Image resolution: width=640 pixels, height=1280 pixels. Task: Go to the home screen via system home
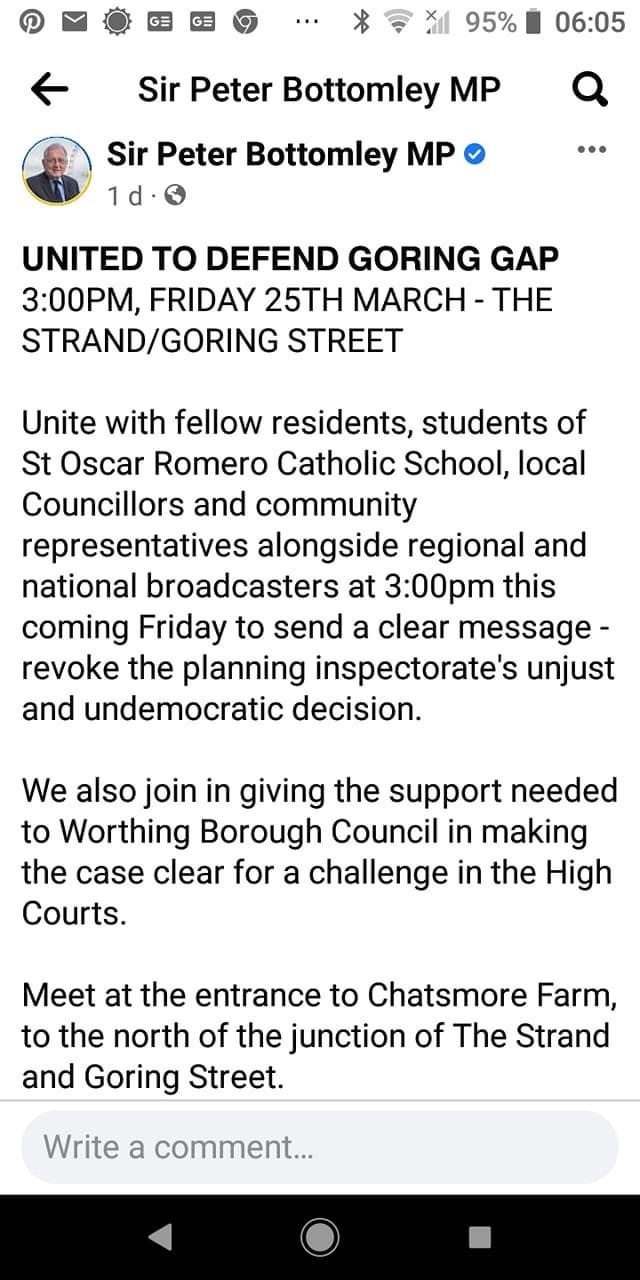(x=320, y=1237)
